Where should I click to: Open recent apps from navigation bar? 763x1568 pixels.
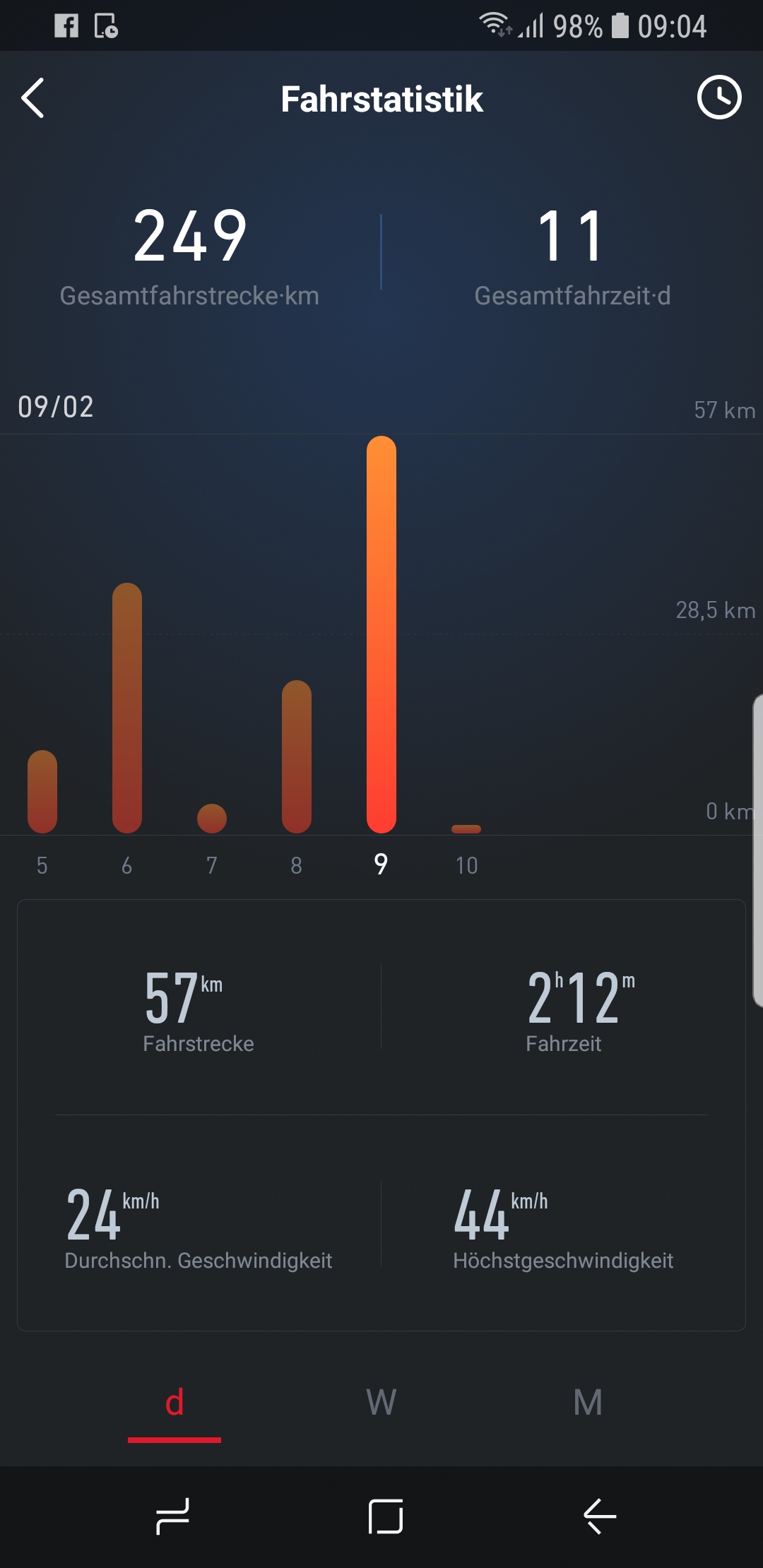click(x=172, y=1516)
